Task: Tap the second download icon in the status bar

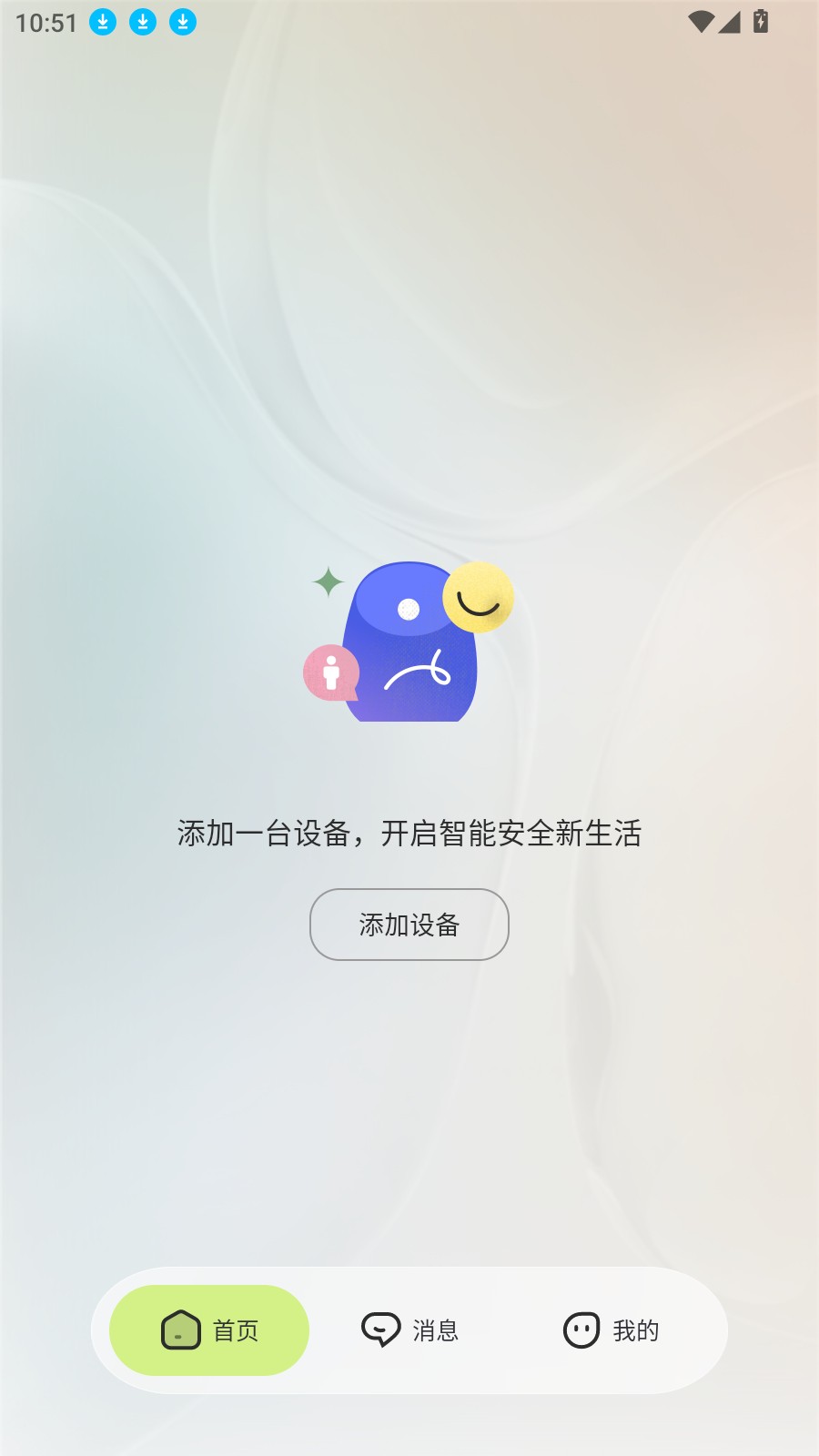Action: [x=142, y=20]
